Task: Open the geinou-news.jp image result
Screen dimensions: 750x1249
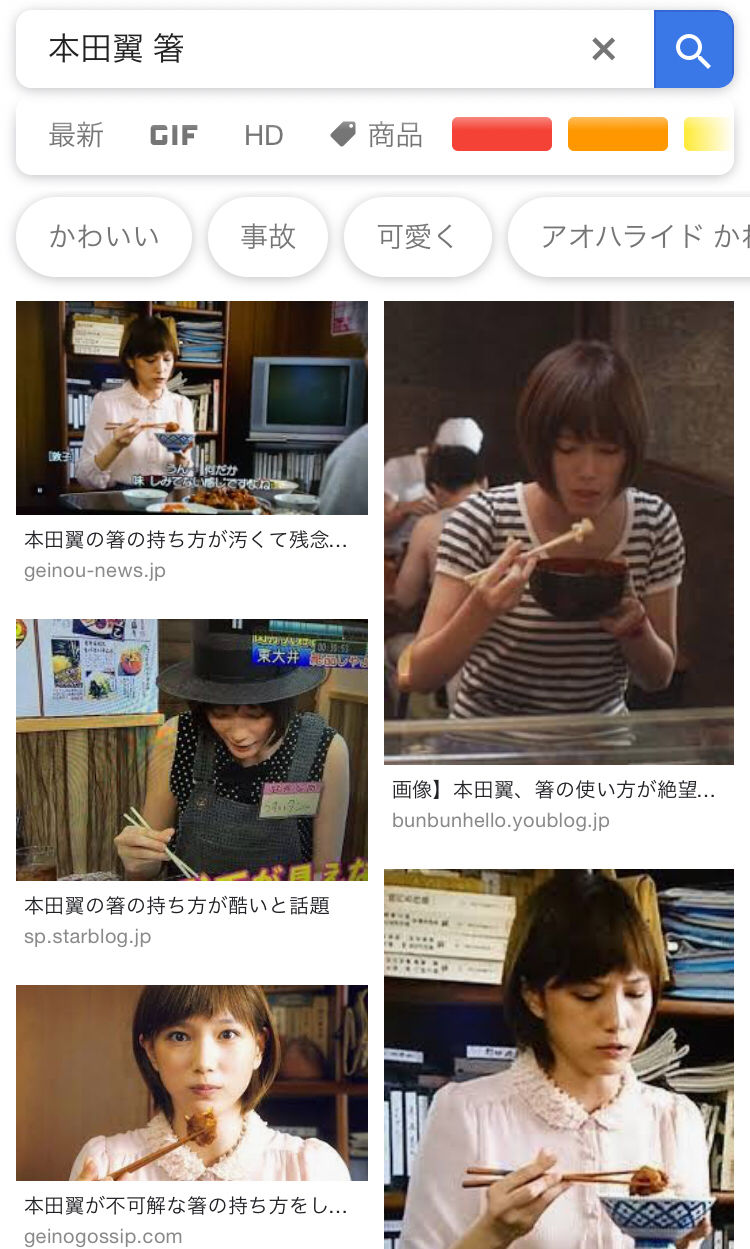Action: click(191, 408)
